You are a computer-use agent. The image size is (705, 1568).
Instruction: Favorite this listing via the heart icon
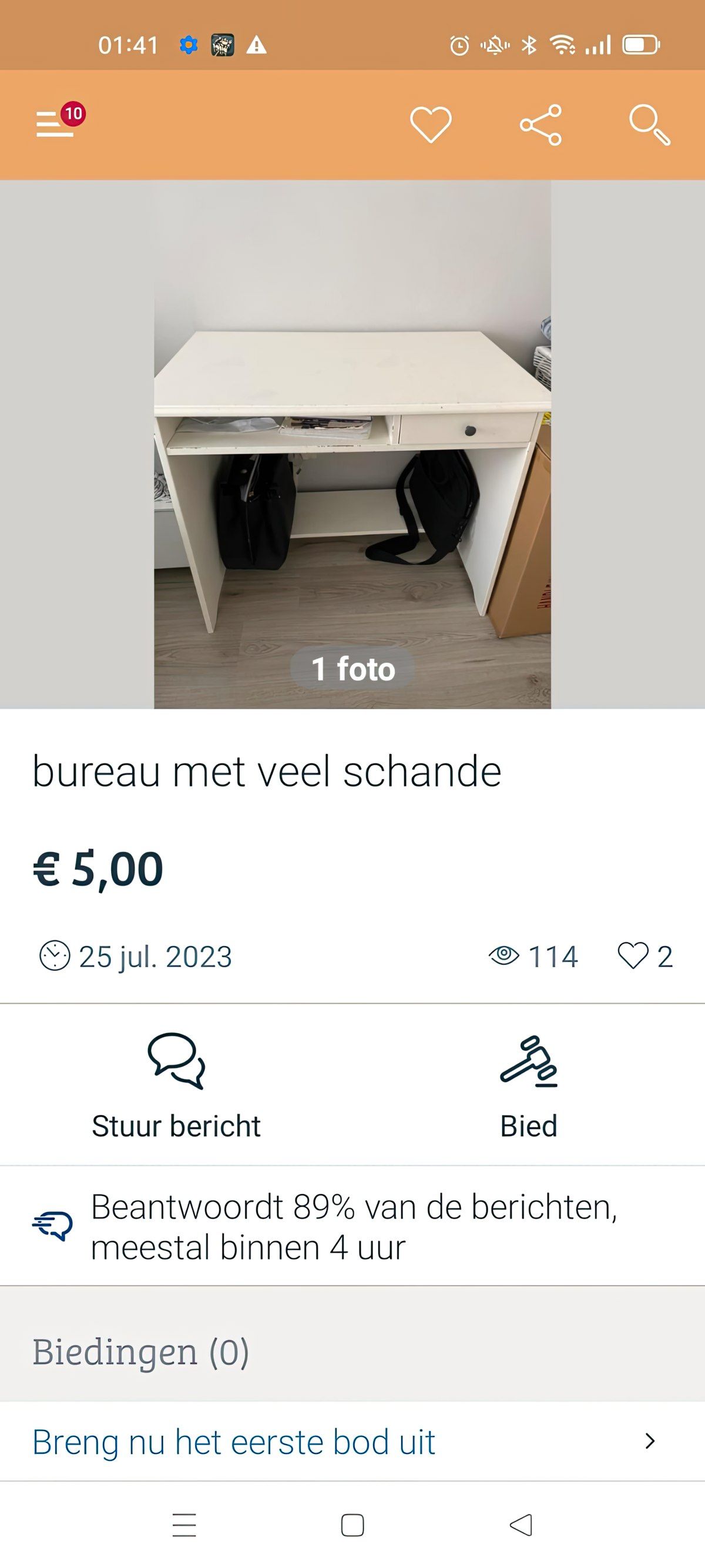pyautogui.click(x=430, y=125)
